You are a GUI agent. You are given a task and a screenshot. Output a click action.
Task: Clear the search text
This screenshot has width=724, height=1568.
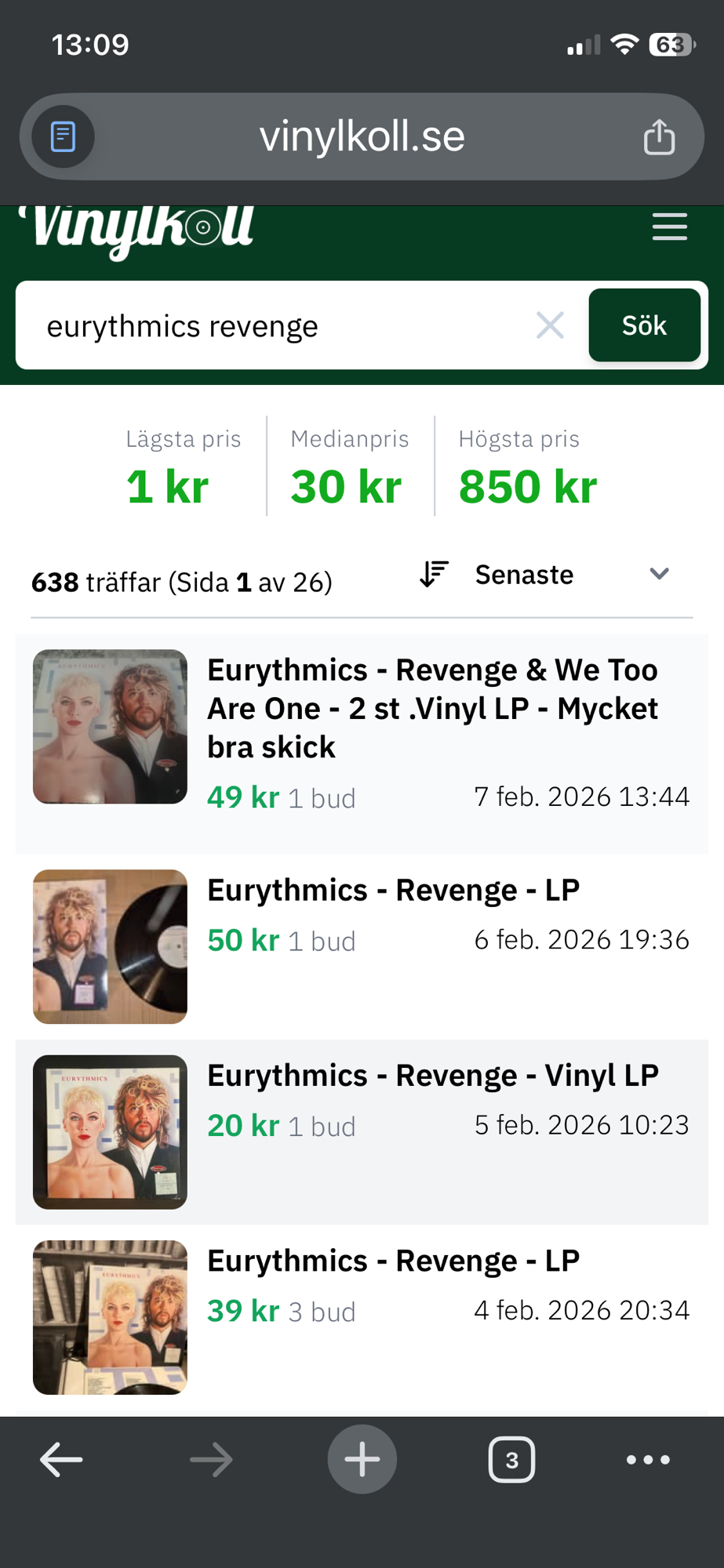coord(550,325)
